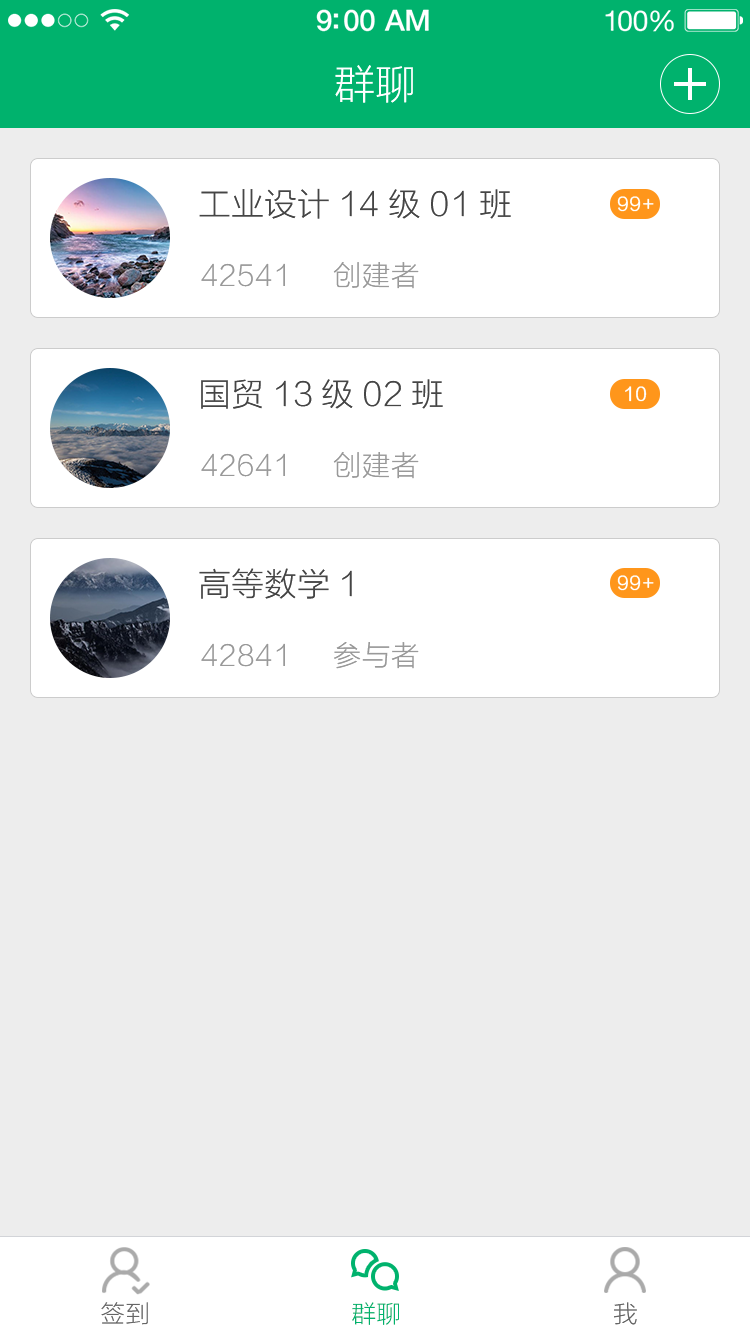Tap the sunset avatar of 工业设计 14 级 01 班
Viewport: 750px width, 1334px height.
point(110,238)
